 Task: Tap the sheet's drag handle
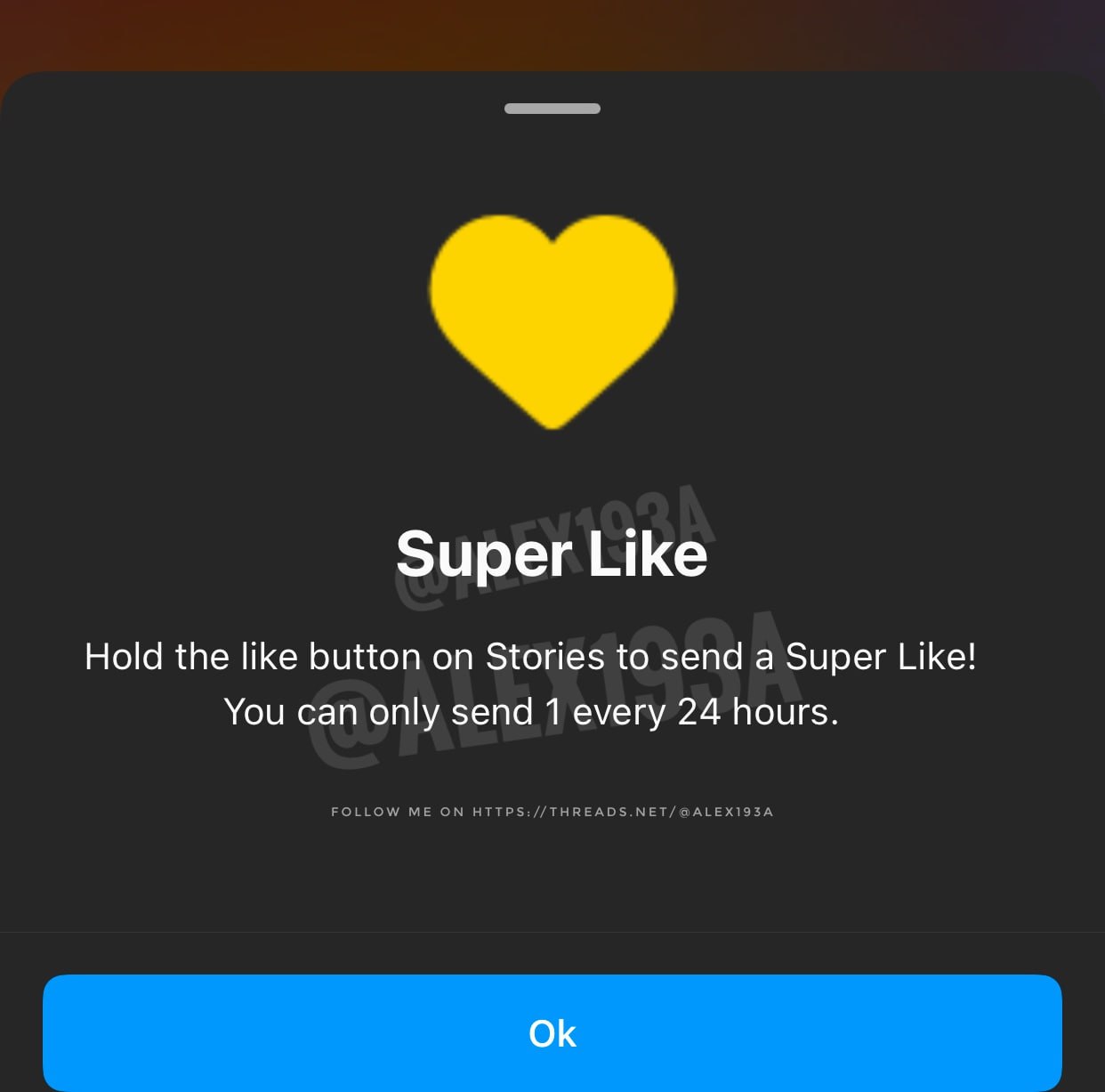[552, 109]
